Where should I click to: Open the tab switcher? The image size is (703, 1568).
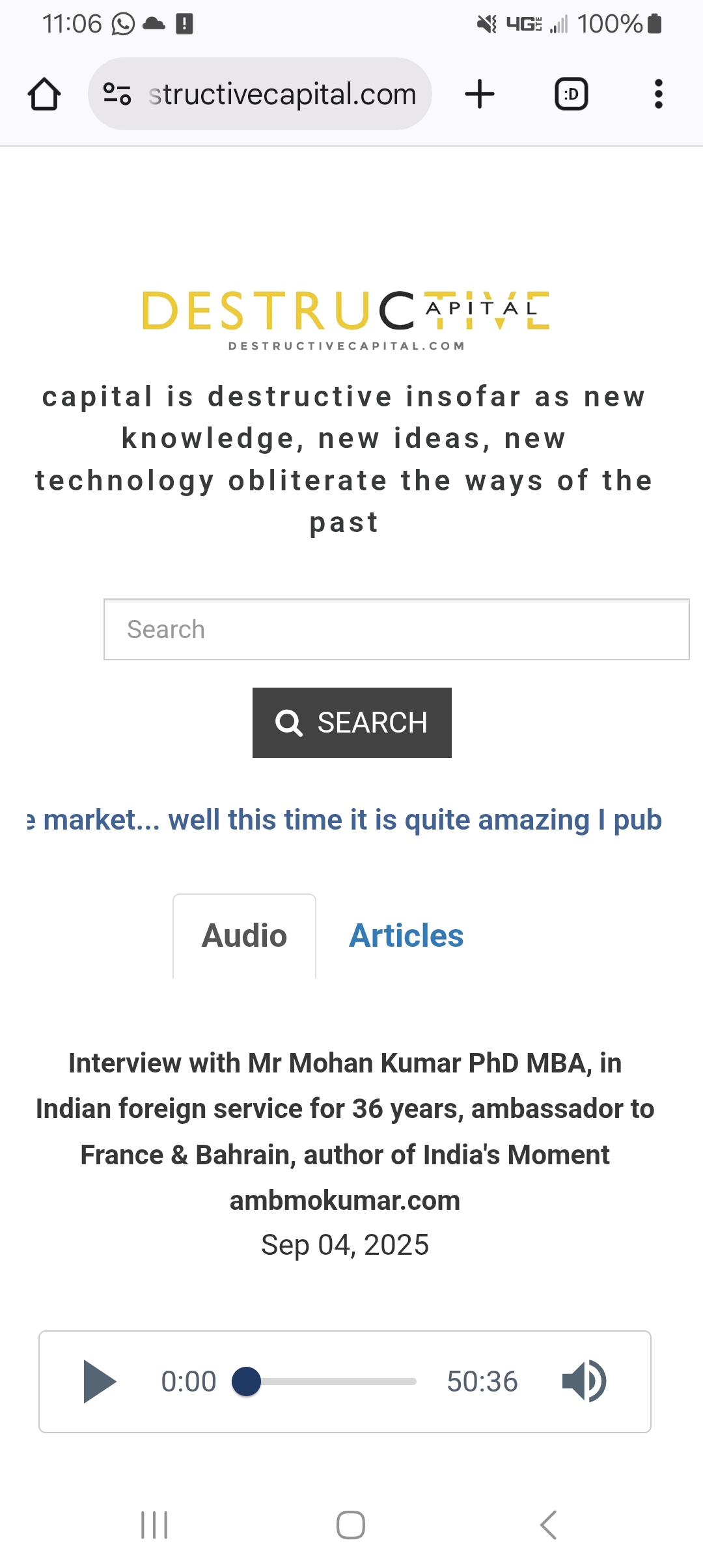pyautogui.click(x=571, y=94)
